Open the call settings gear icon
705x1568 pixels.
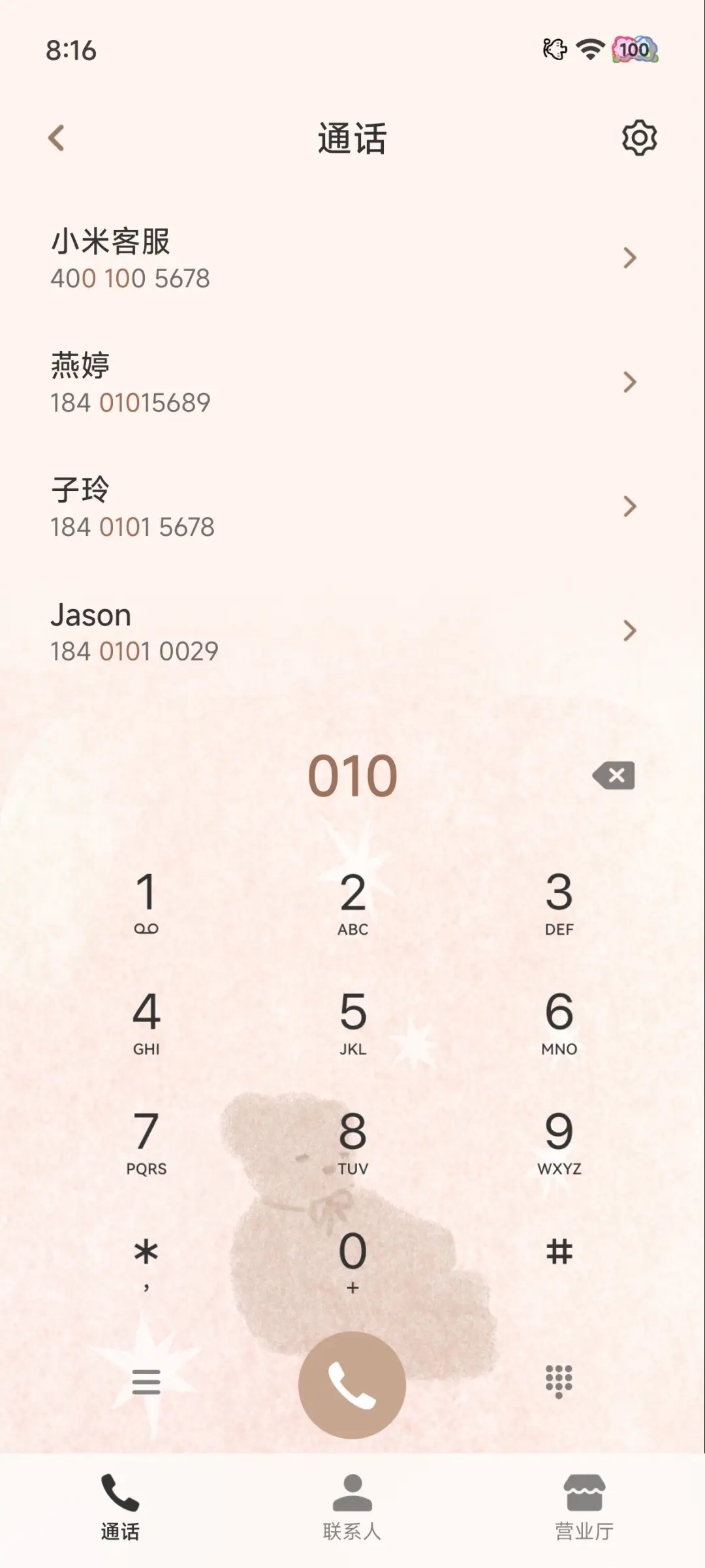640,138
